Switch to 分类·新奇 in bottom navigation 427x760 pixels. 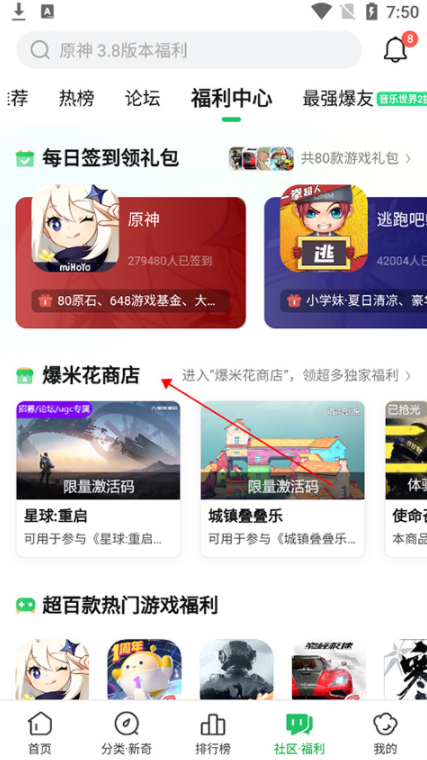(127, 732)
